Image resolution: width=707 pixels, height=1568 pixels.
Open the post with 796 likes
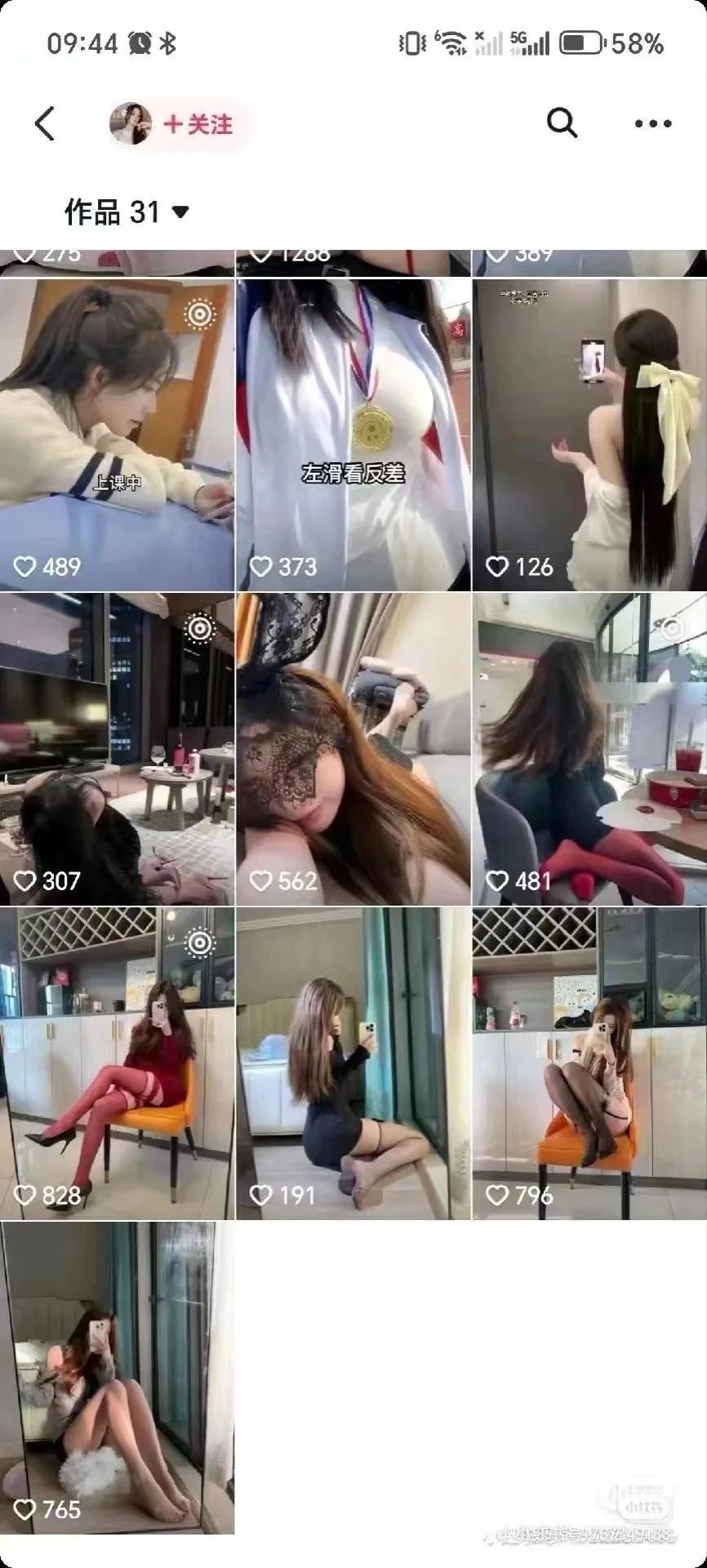589,1064
